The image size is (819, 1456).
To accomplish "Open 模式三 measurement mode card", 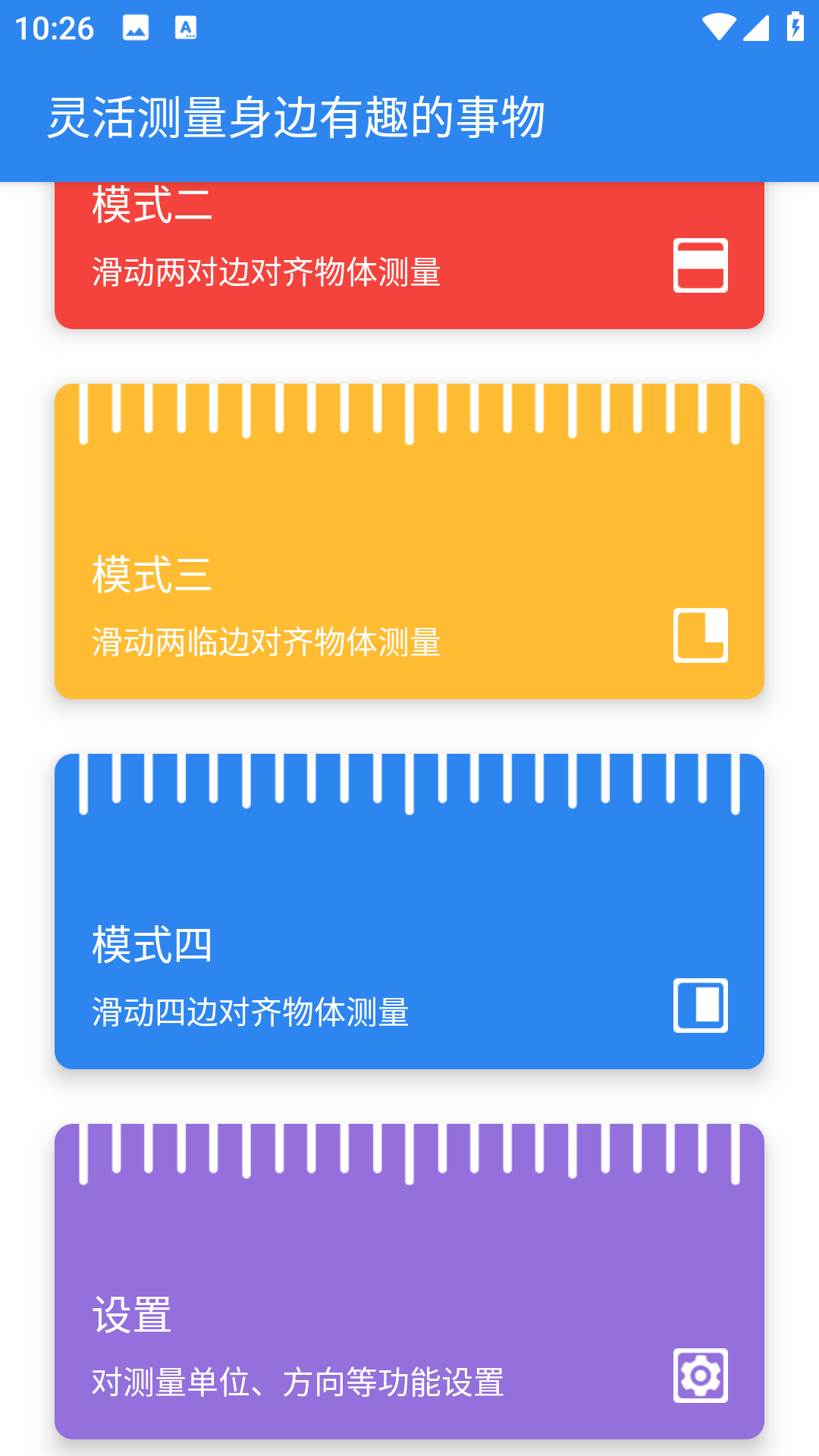I will [409, 540].
